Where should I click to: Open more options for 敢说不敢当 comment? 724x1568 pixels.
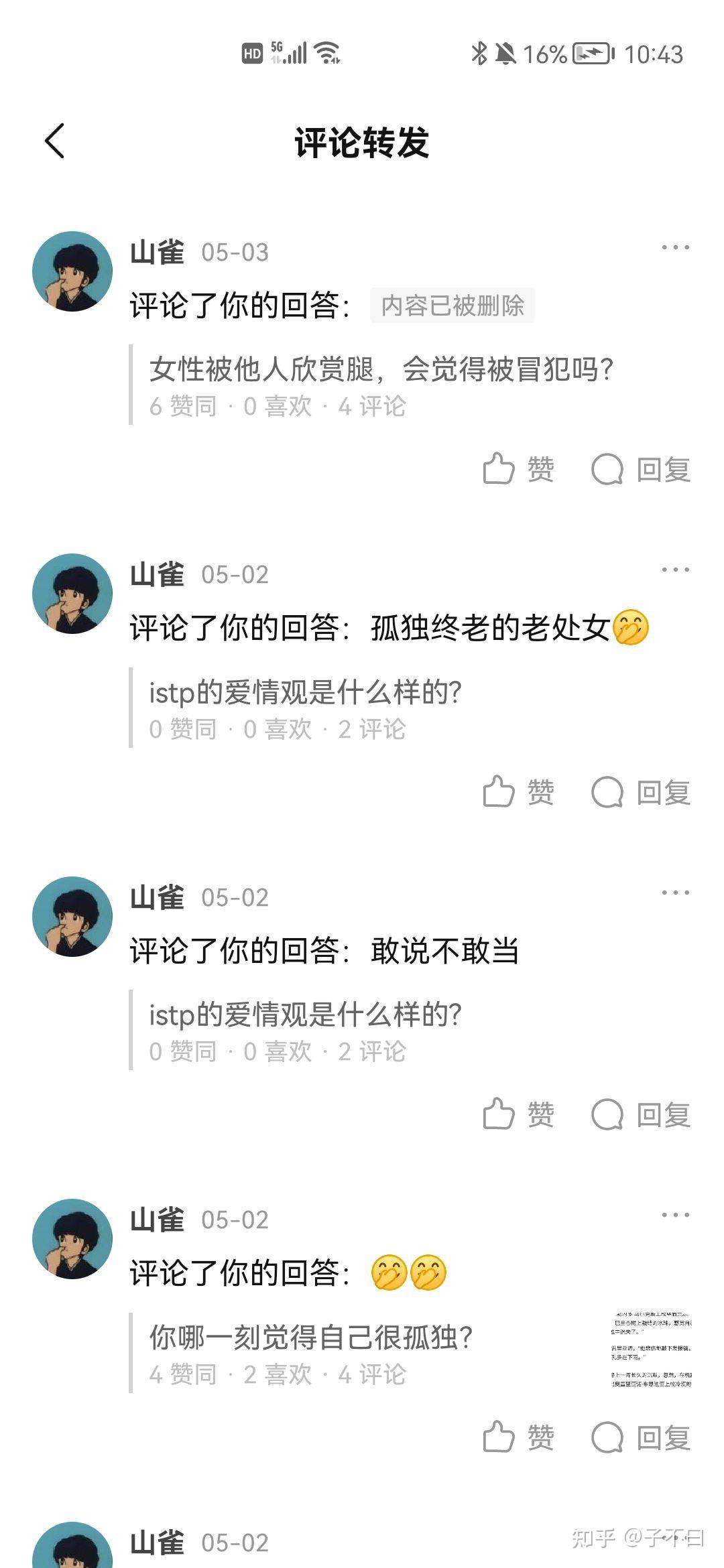[x=675, y=893]
